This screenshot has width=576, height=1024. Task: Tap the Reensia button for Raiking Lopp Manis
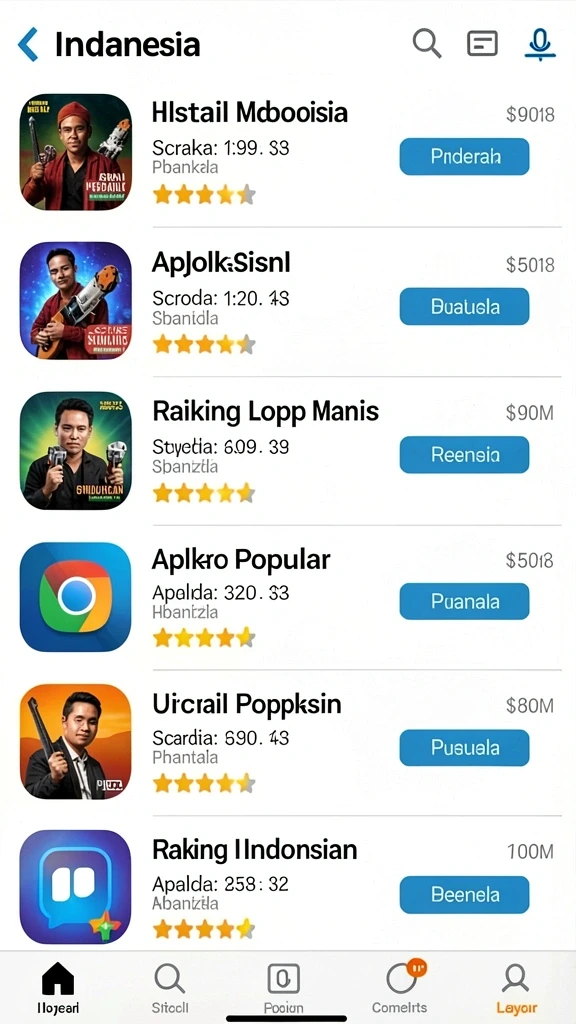[x=464, y=455]
